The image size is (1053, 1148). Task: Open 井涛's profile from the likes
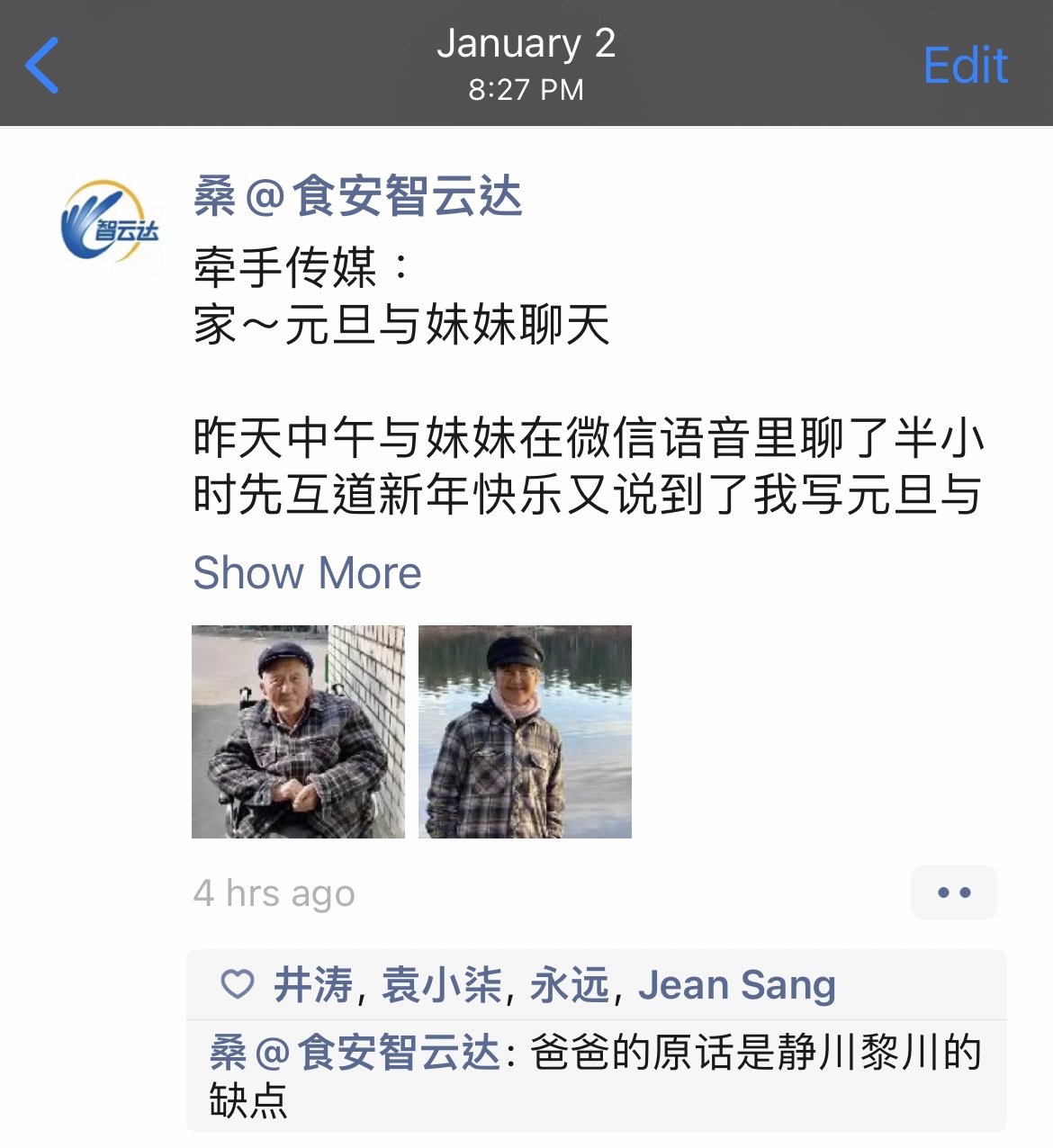[x=313, y=985]
